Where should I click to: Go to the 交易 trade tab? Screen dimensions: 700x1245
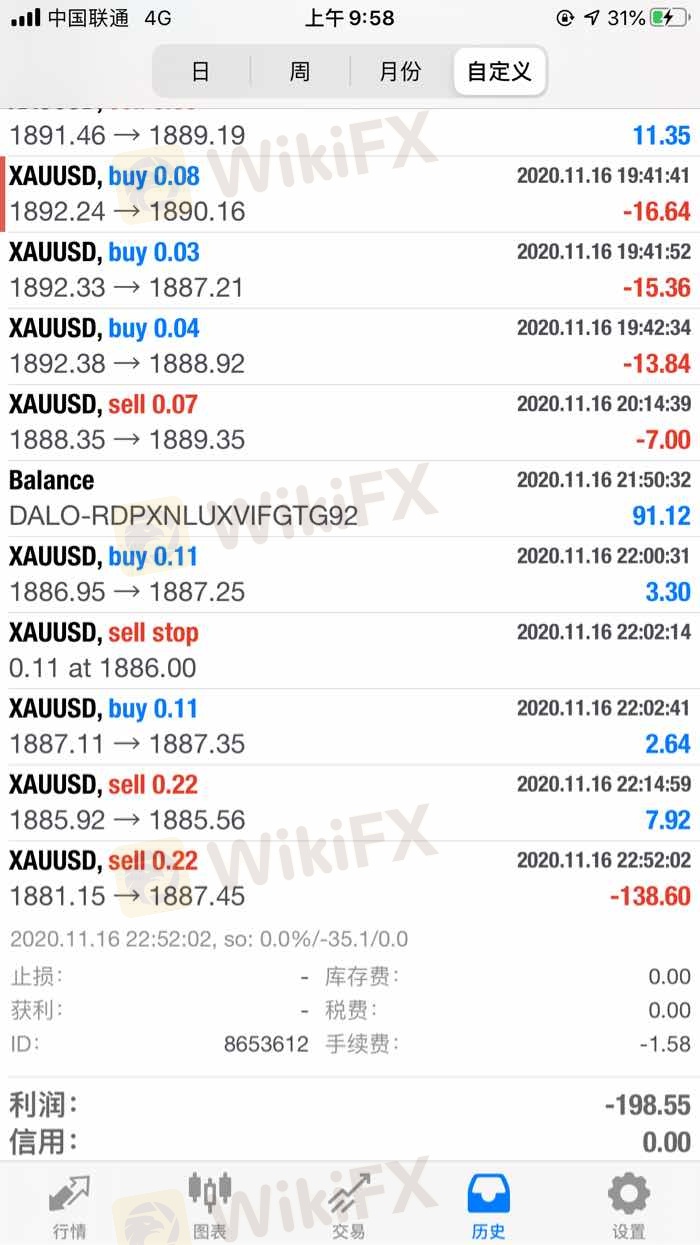pyautogui.click(x=349, y=1204)
